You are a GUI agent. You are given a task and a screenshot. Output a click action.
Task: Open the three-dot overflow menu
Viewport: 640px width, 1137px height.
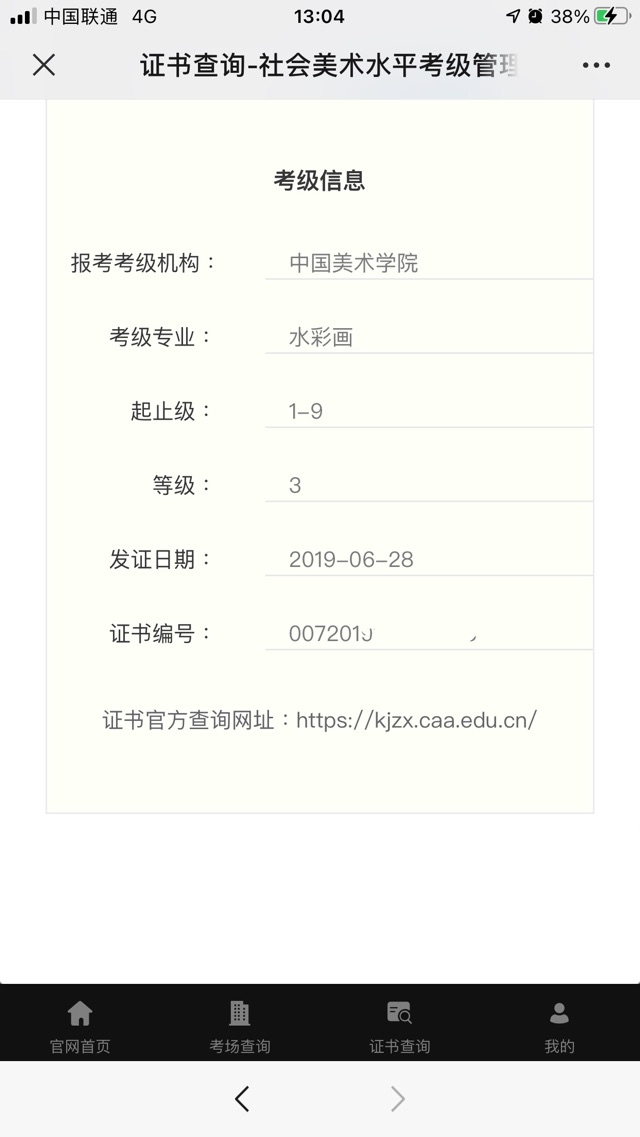tap(596, 65)
